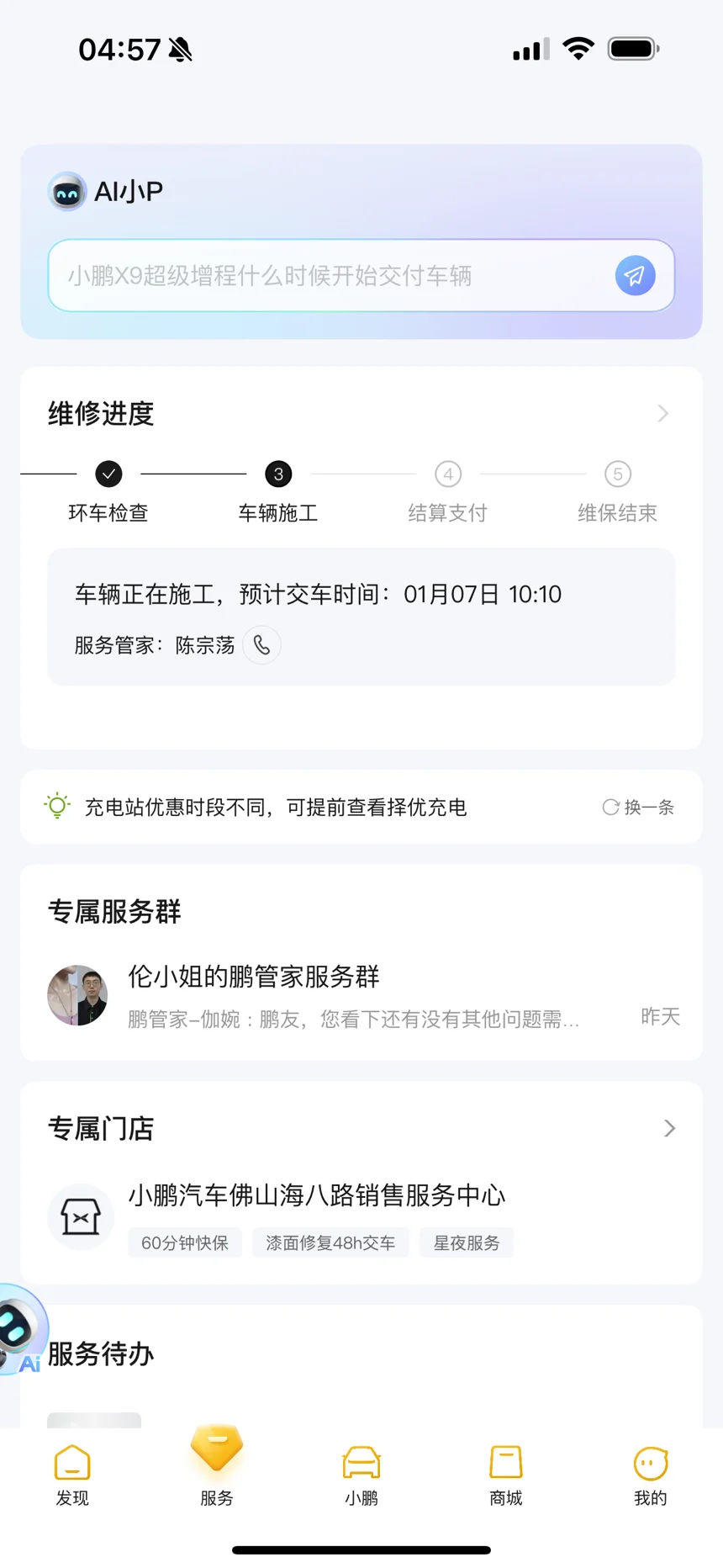Open 伦小姐的鹏管家服务群 chat
Image resolution: width=723 pixels, height=1568 pixels.
point(353,996)
